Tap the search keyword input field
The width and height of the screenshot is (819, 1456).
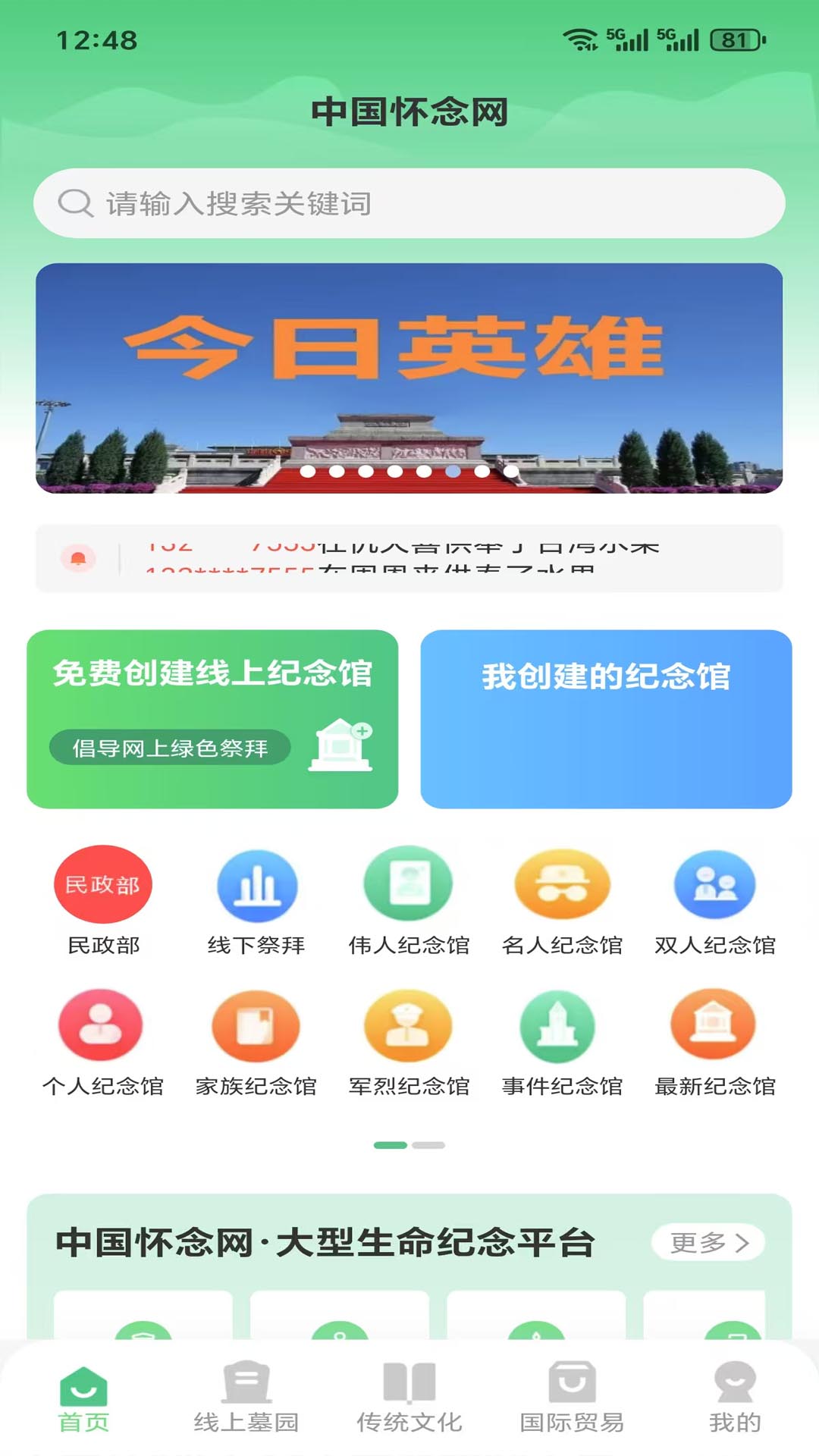tap(409, 202)
